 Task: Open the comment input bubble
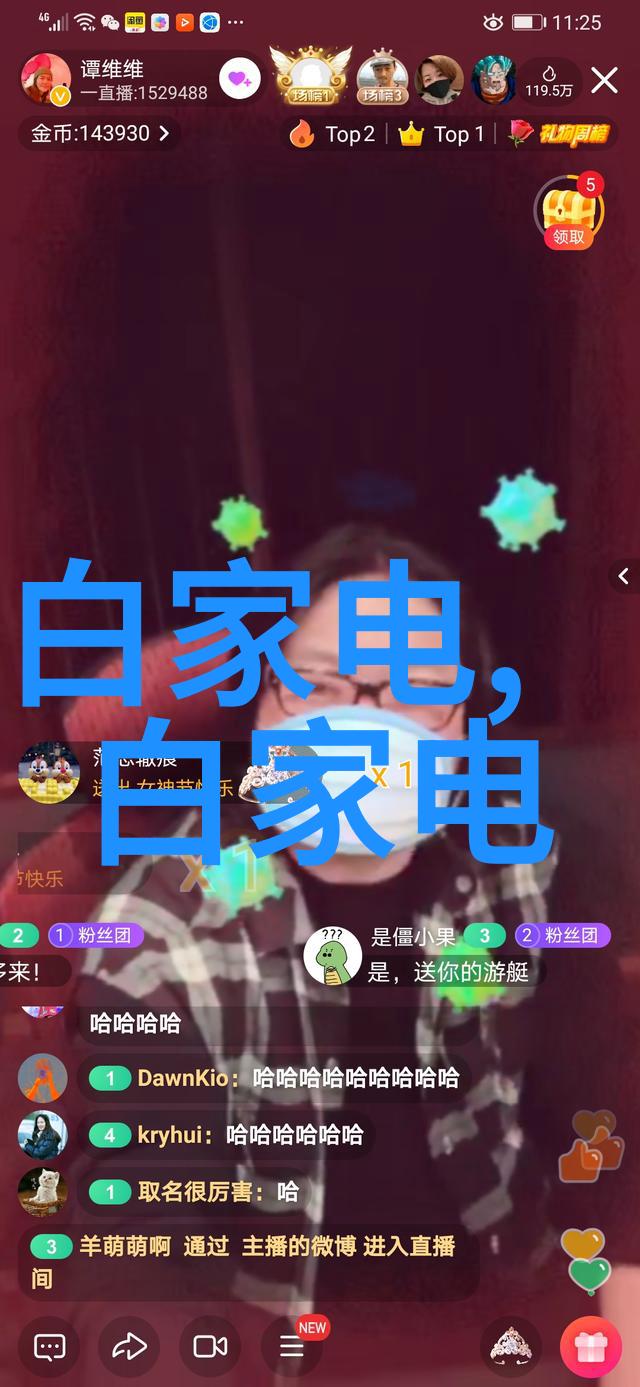click(50, 1346)
